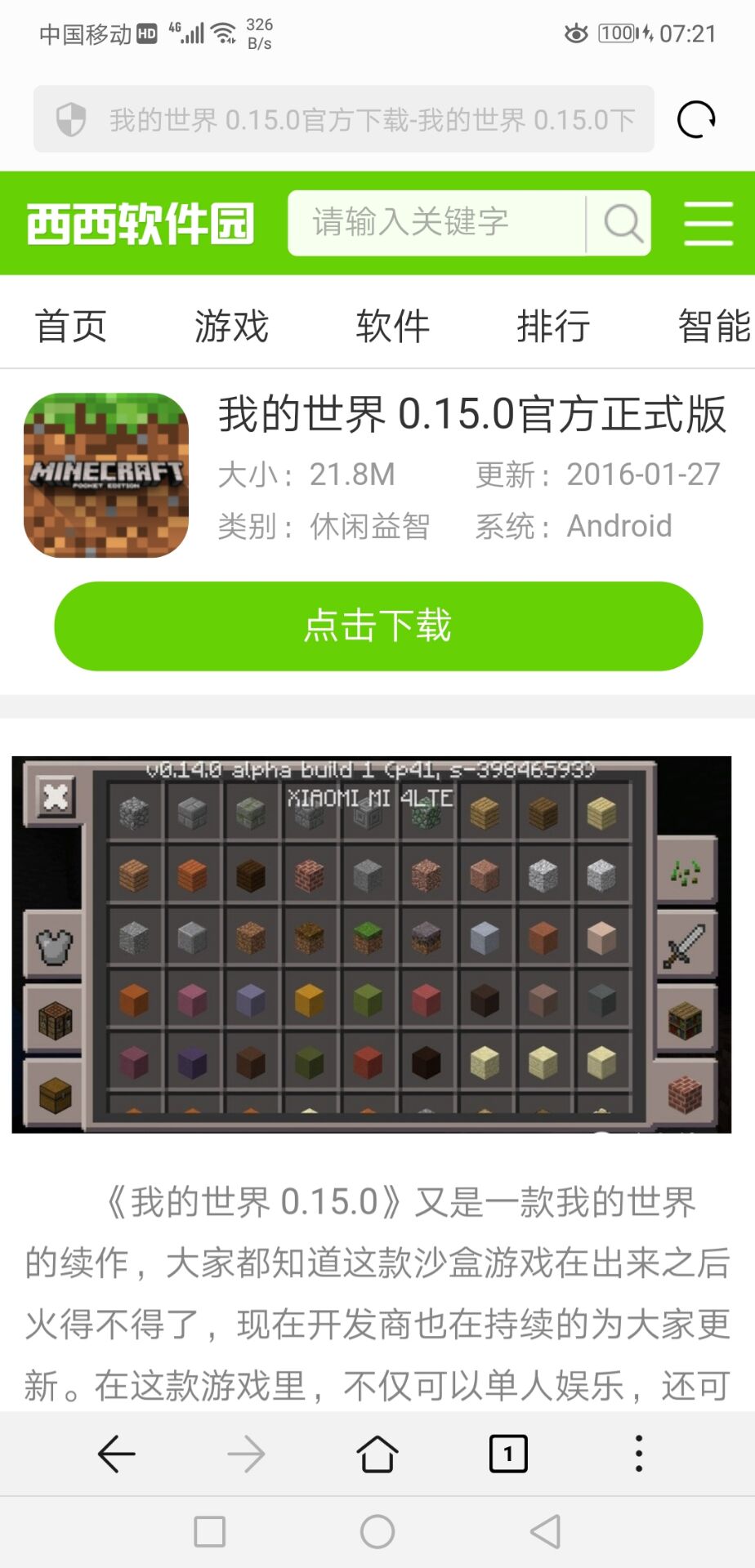Tap the system home button

point(377,1531)
